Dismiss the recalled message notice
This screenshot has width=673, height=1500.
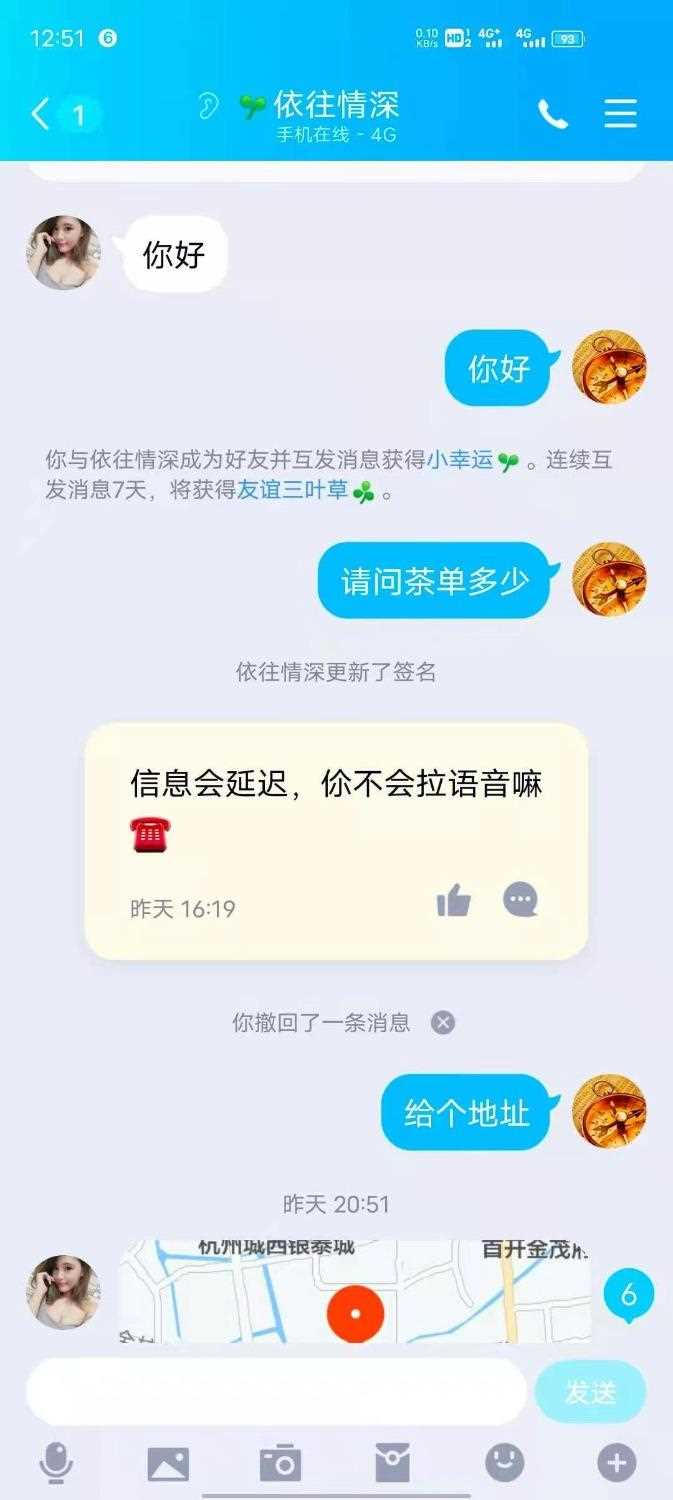point(443,1022)
